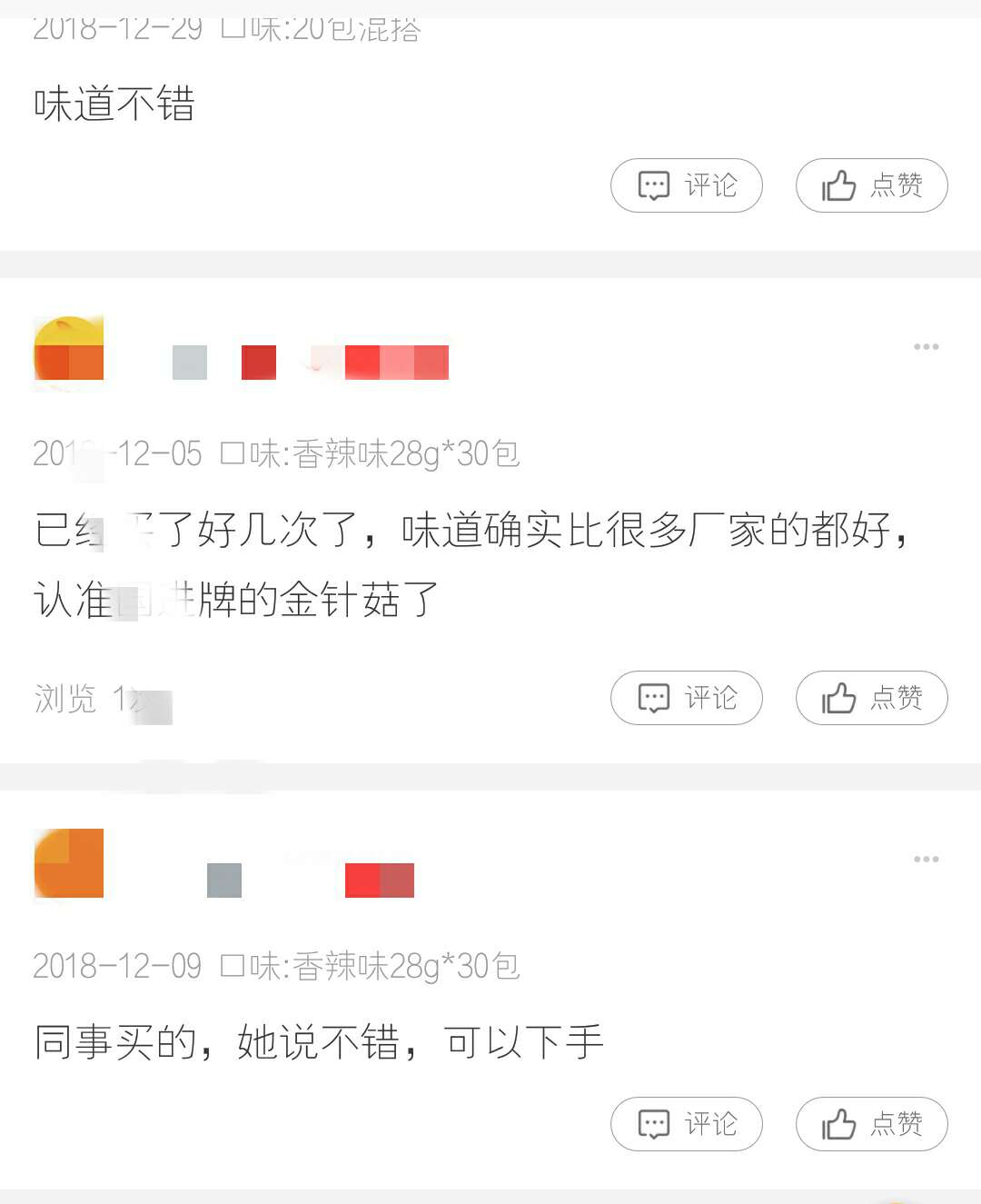
Task: Tap 评论 under the 味道不错 review
Action: pyautogui.click(x=687, y=185)
